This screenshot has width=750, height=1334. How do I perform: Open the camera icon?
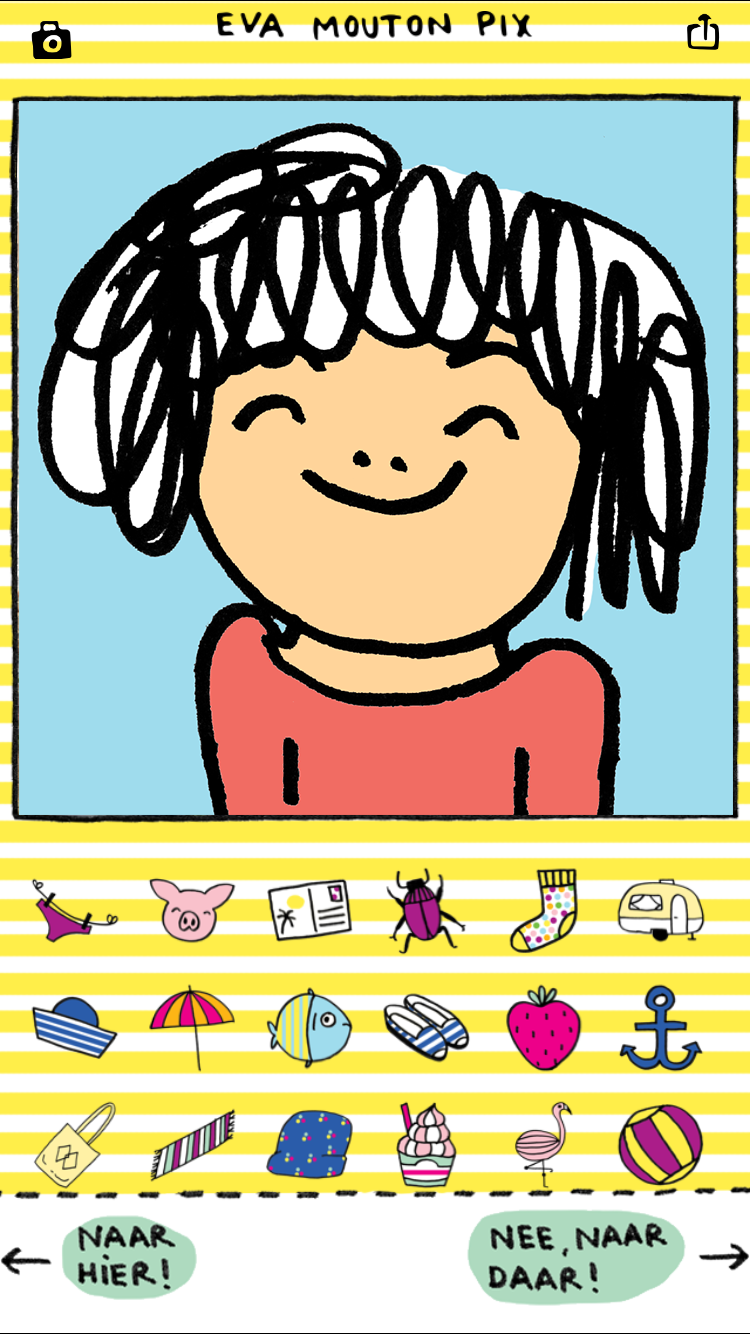tap(51, 40)
